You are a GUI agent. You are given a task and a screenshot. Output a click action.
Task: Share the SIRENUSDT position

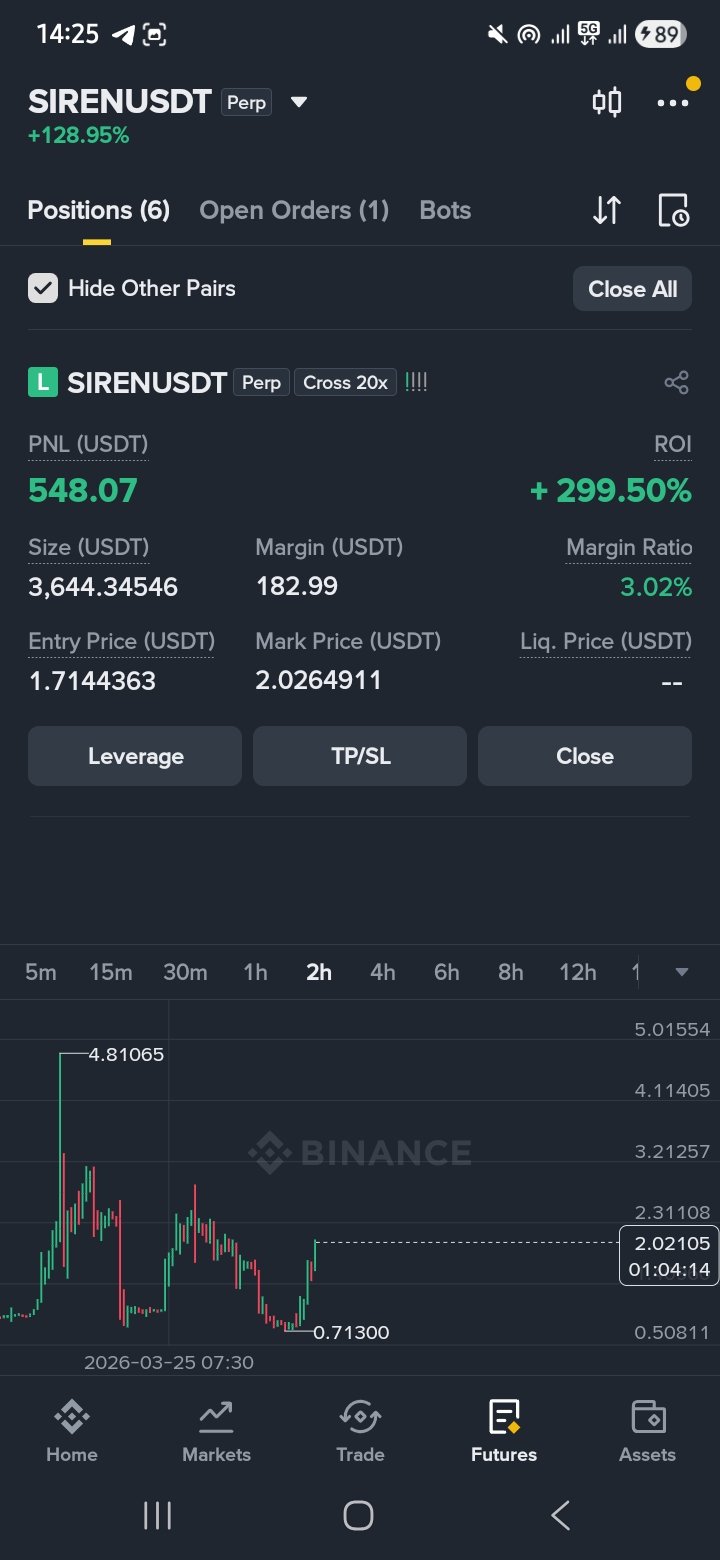coord(676,382)
